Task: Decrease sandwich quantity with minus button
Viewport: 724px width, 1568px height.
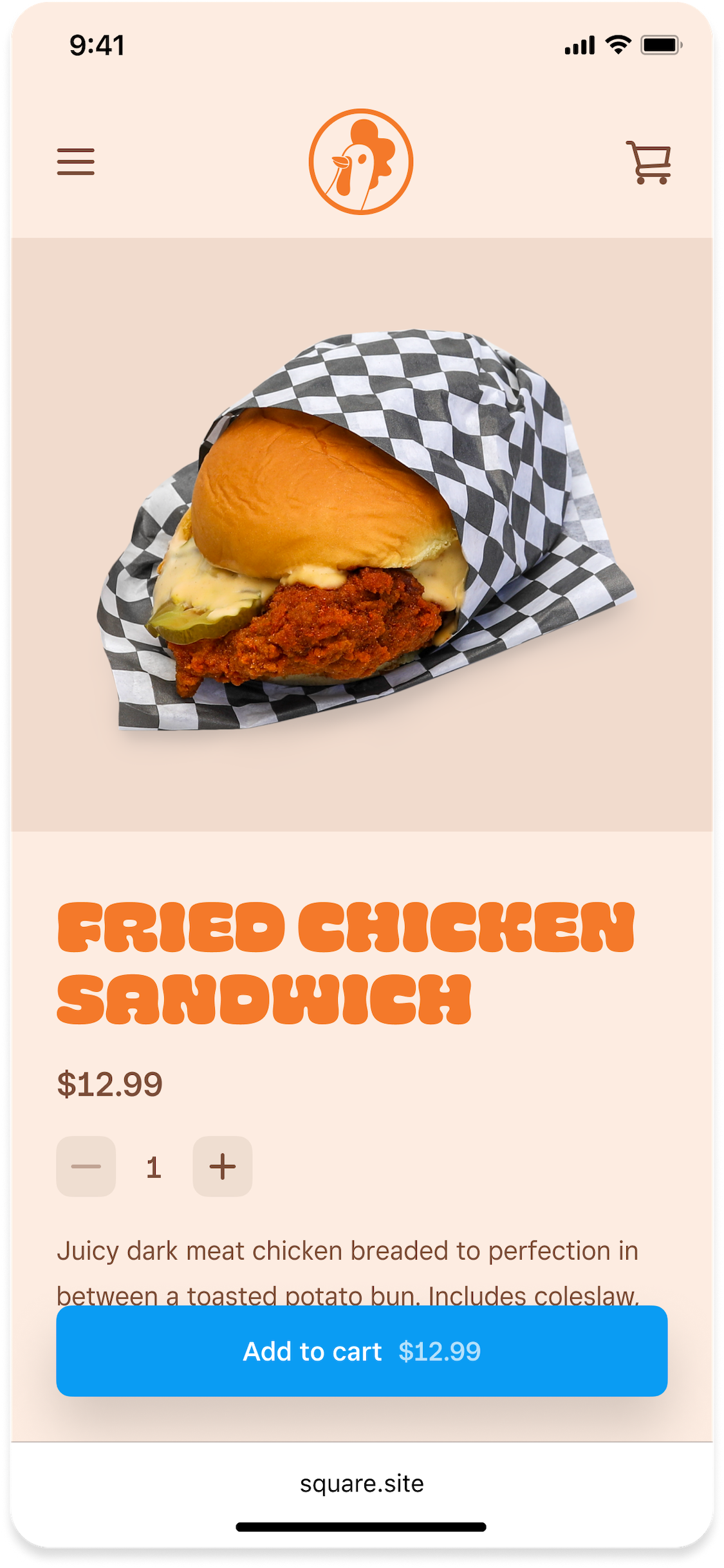Action: (86, 1166)
